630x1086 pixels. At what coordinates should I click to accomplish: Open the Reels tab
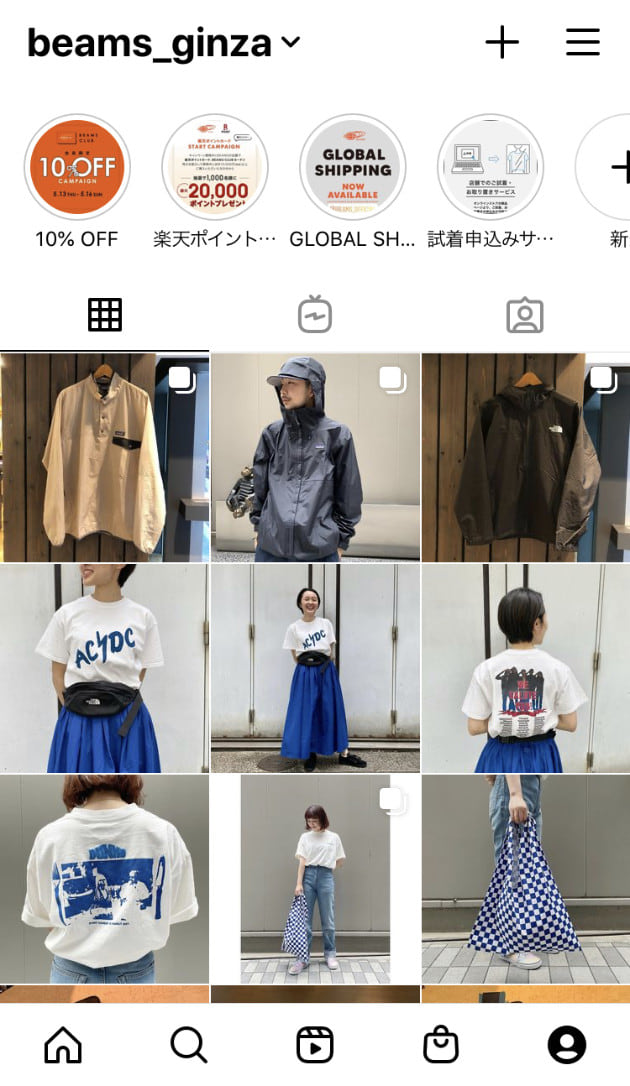click(315, 1045)
